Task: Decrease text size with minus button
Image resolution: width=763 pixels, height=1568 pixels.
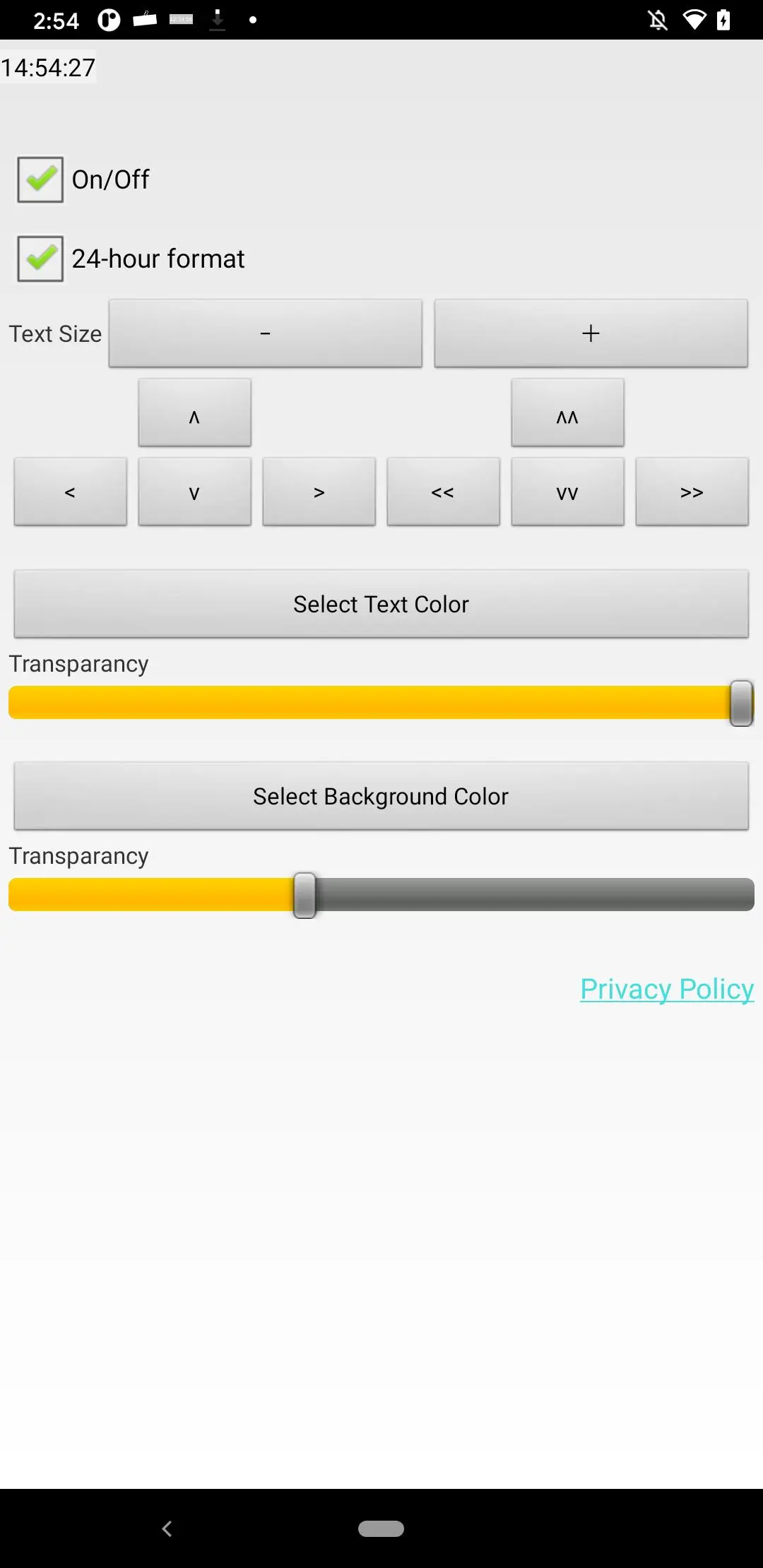Action: 266,333
